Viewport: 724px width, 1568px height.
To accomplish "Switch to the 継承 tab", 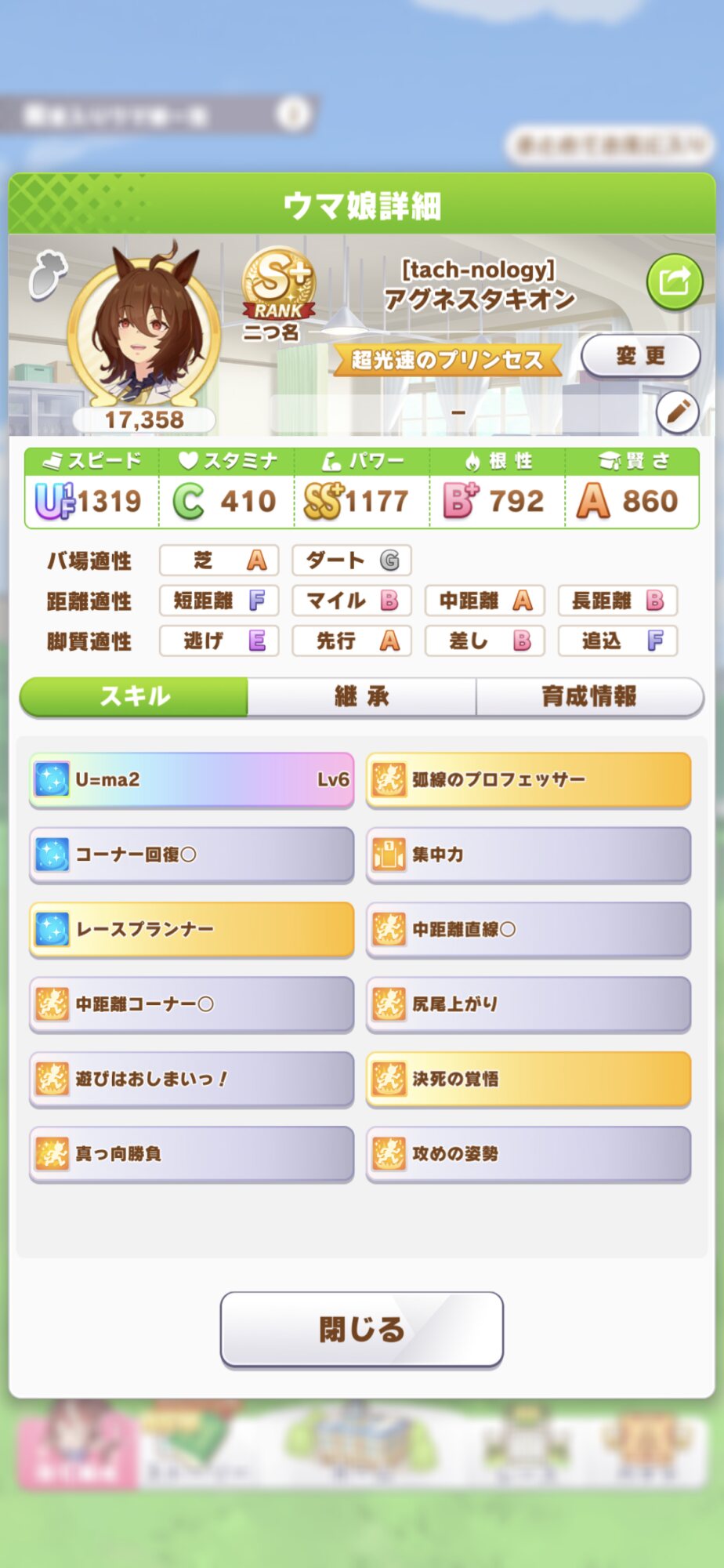I will coord(361,696).
